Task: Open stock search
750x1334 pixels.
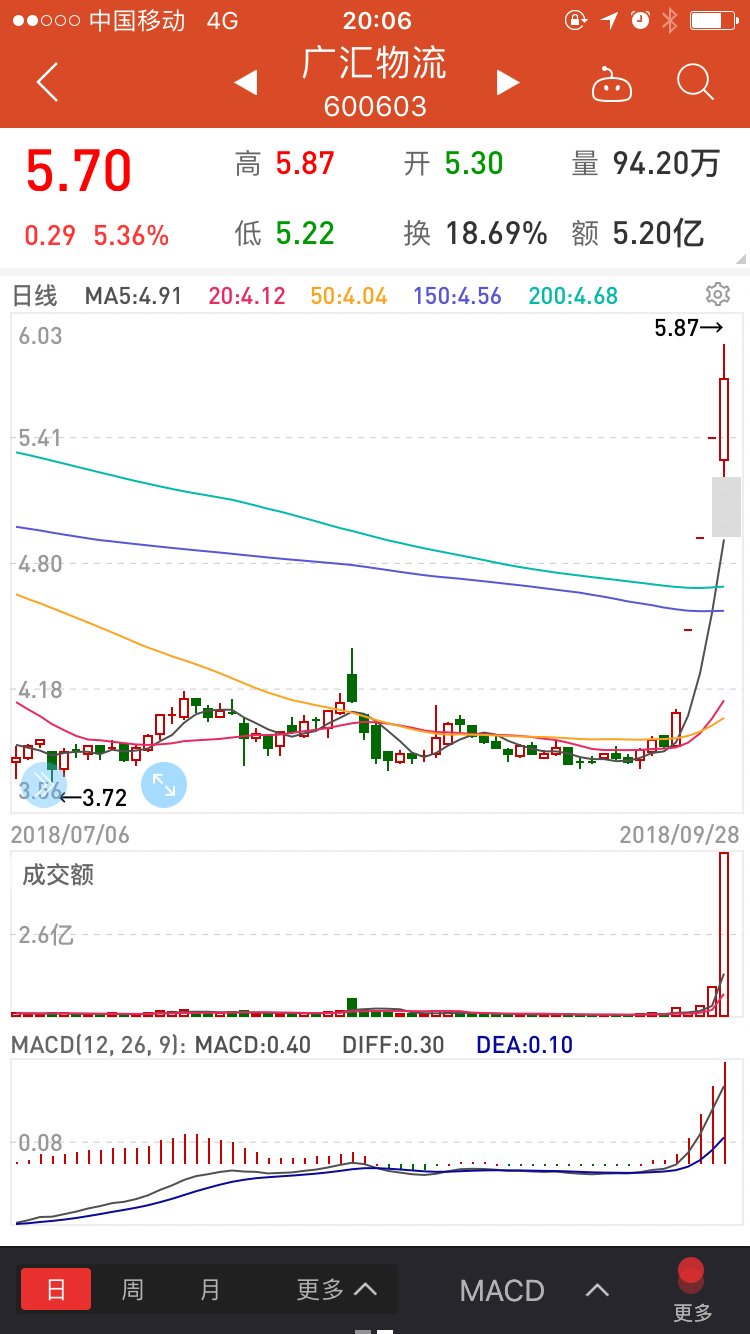Action: click(695, 83)
